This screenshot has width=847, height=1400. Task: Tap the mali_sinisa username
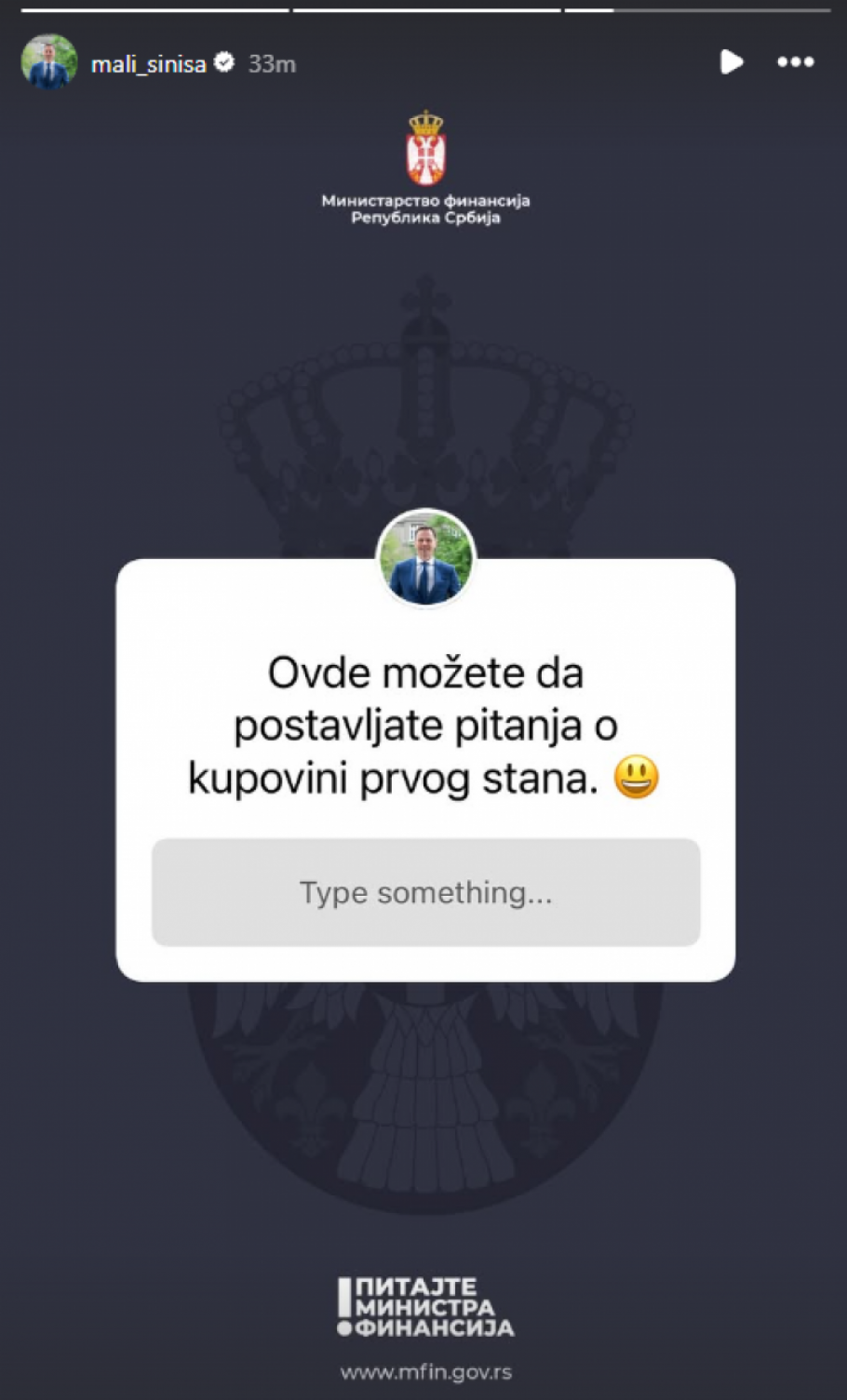tap(148, 64)
